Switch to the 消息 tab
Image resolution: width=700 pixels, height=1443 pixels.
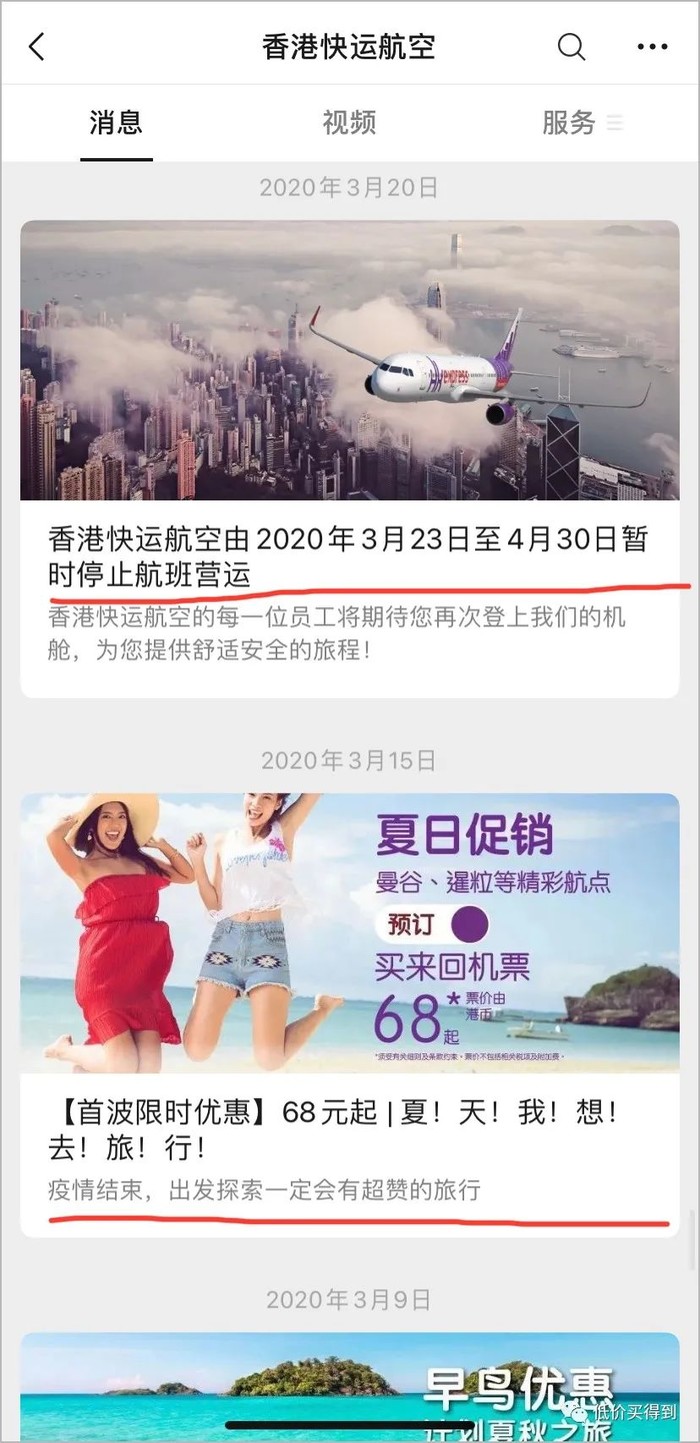[x=116, y=123]
